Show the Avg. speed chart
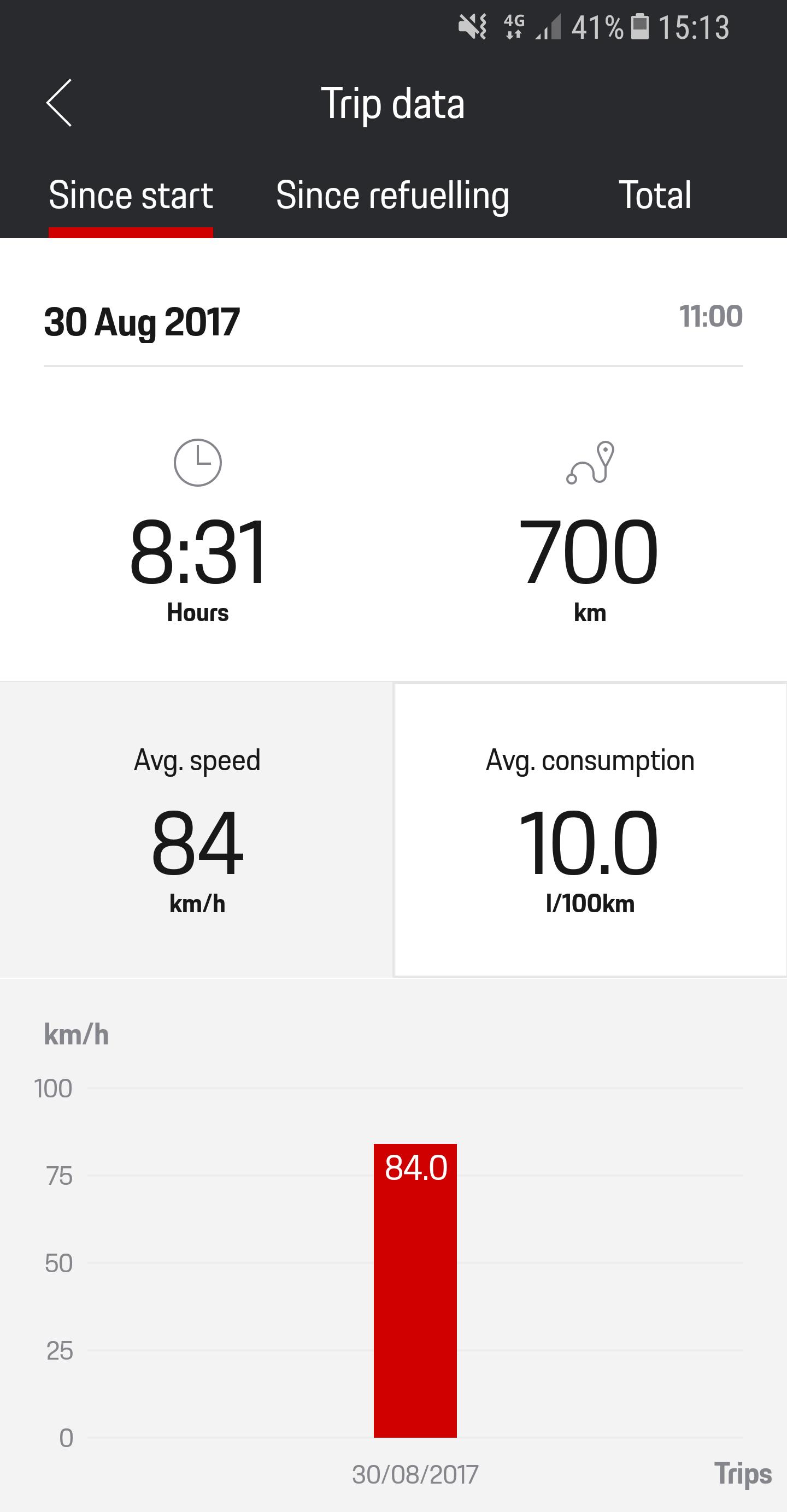Screen dimensions: 787x1512 [x=197, y=829]
